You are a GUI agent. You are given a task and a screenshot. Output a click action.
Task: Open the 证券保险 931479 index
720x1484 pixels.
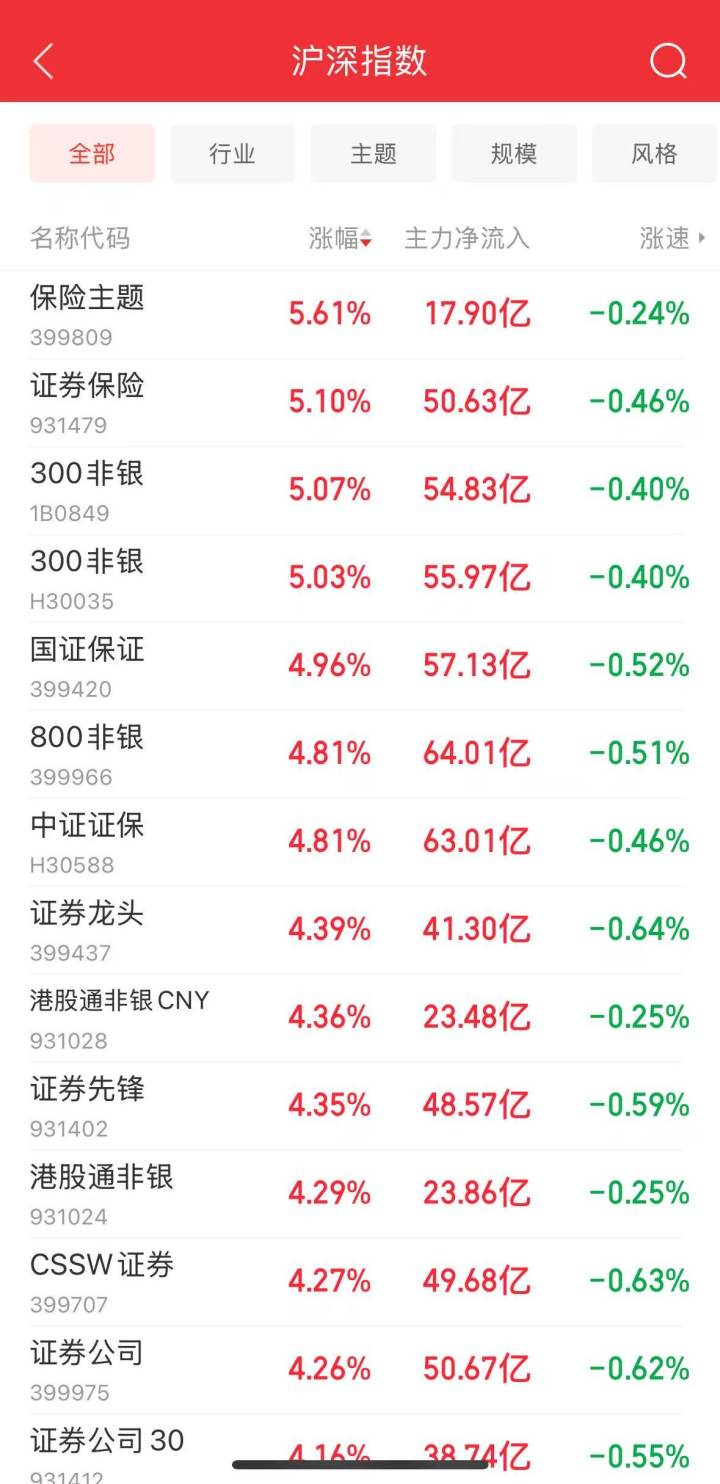pyautogui.click(x=88, y=402)
